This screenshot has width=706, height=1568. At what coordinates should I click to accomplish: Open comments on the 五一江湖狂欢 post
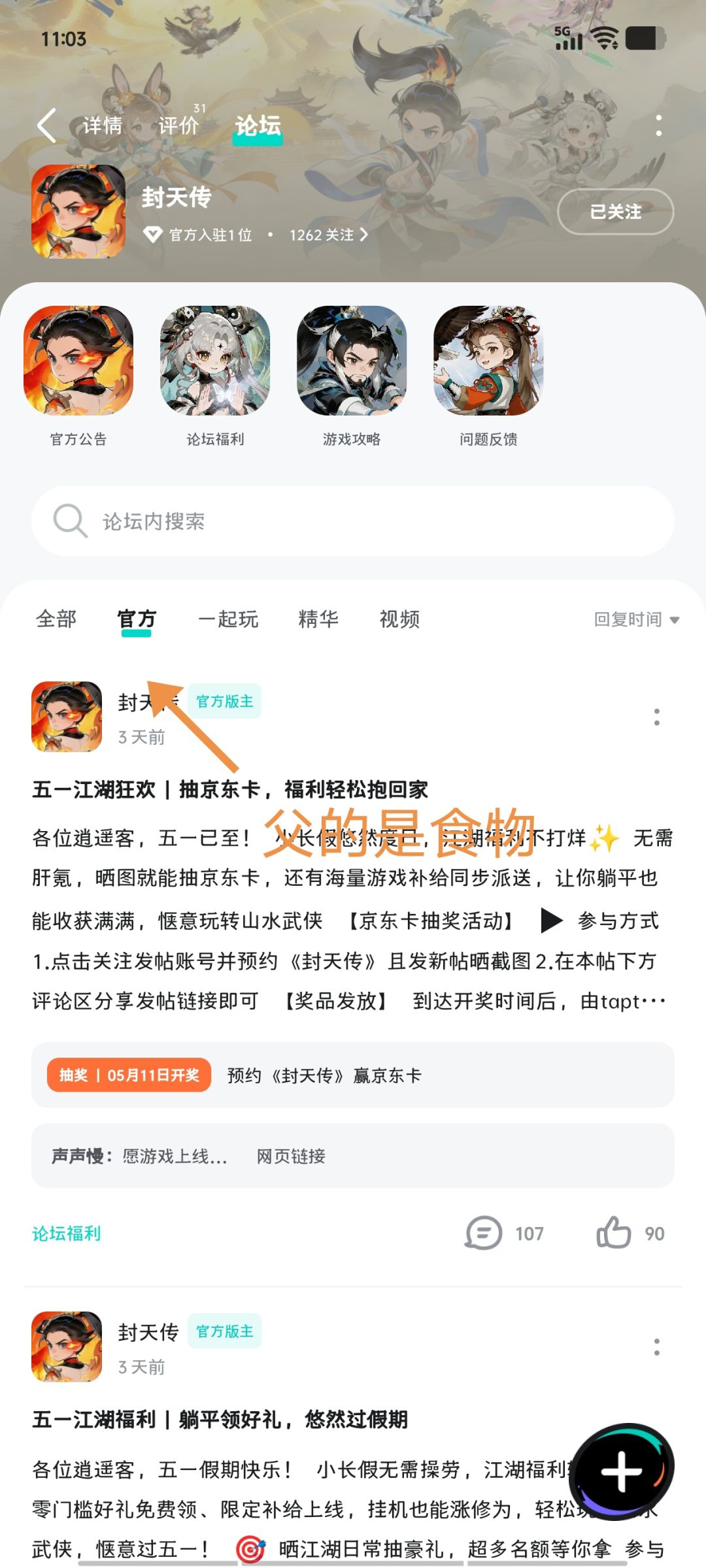(x=504, y=1233)
